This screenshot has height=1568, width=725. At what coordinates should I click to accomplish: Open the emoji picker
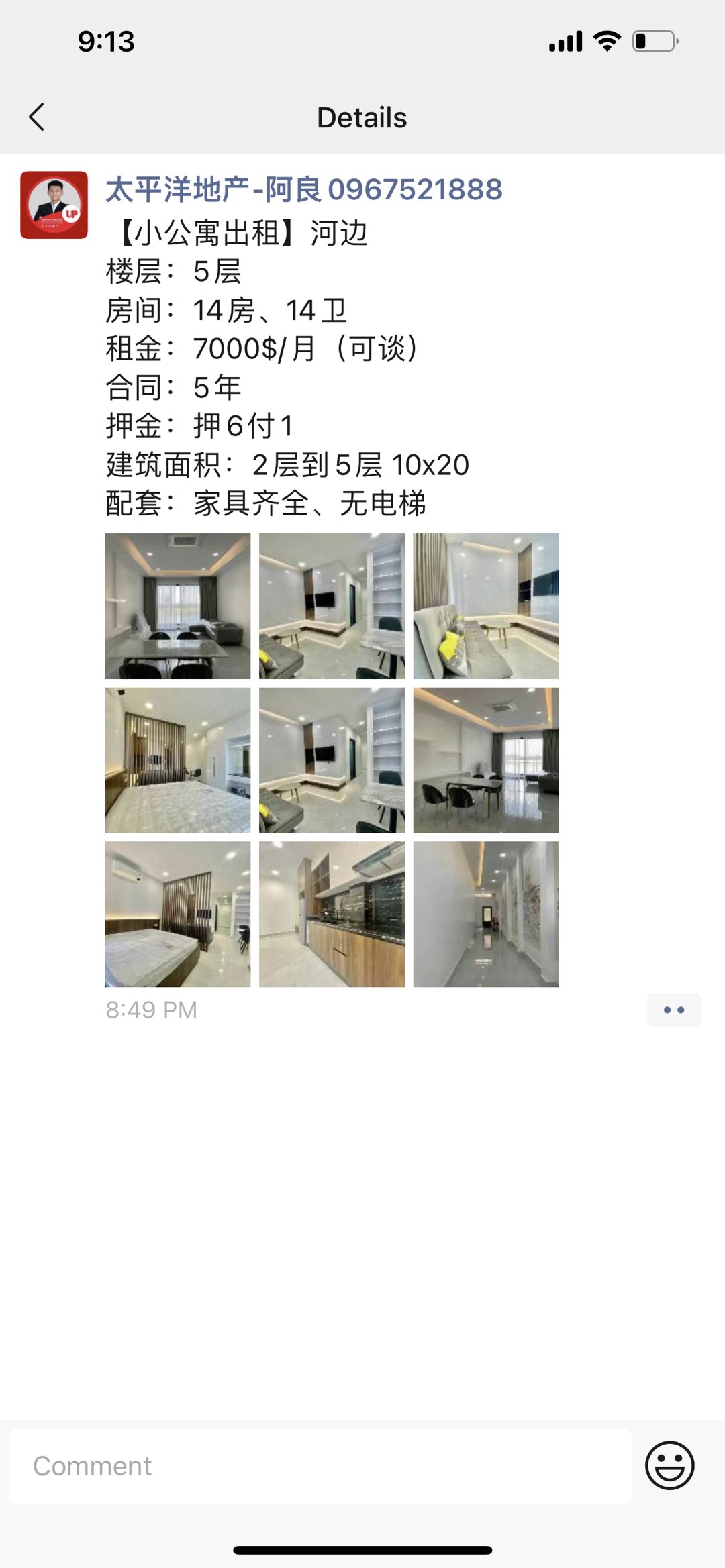tap(669, 1466)
